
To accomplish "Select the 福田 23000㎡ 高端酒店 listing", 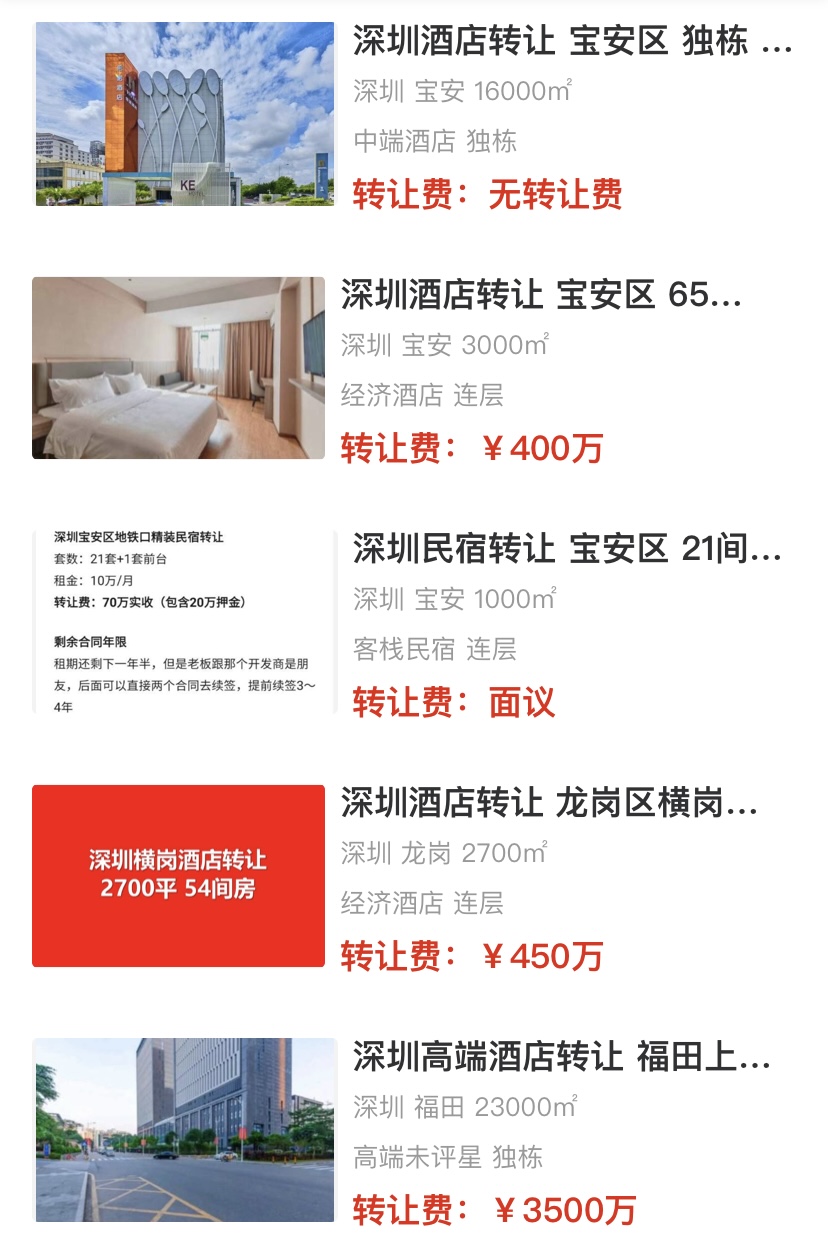I will tap(561, 1057).
